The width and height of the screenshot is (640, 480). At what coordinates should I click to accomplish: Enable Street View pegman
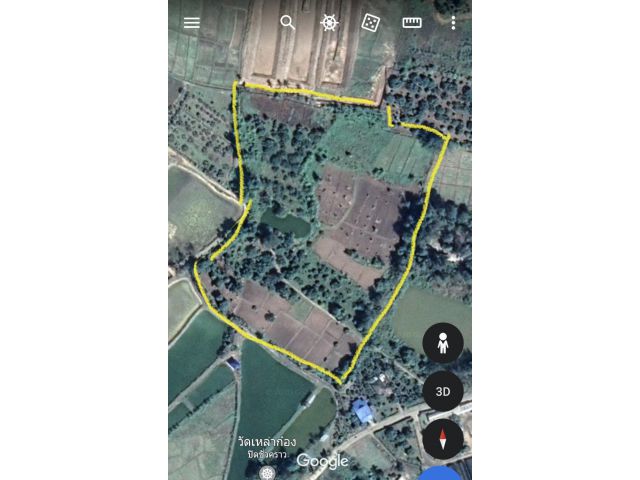click(x=442, y=343)
